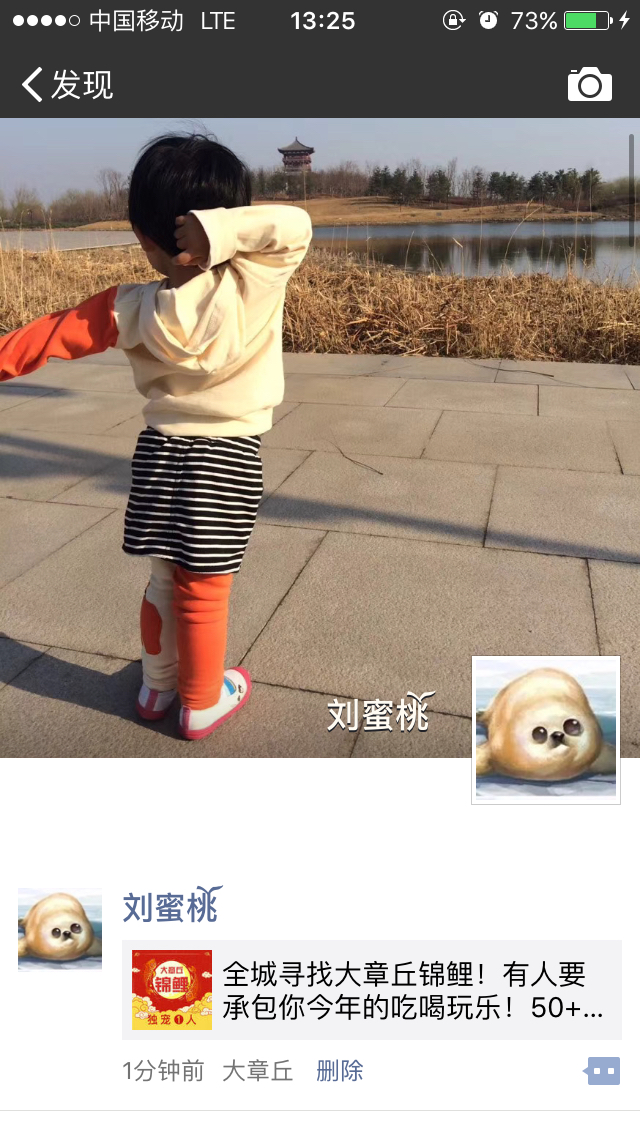This screenshot has height=1136, width=640.
Task: Delete the post via 删除
Action: (x=339, y=1071)
